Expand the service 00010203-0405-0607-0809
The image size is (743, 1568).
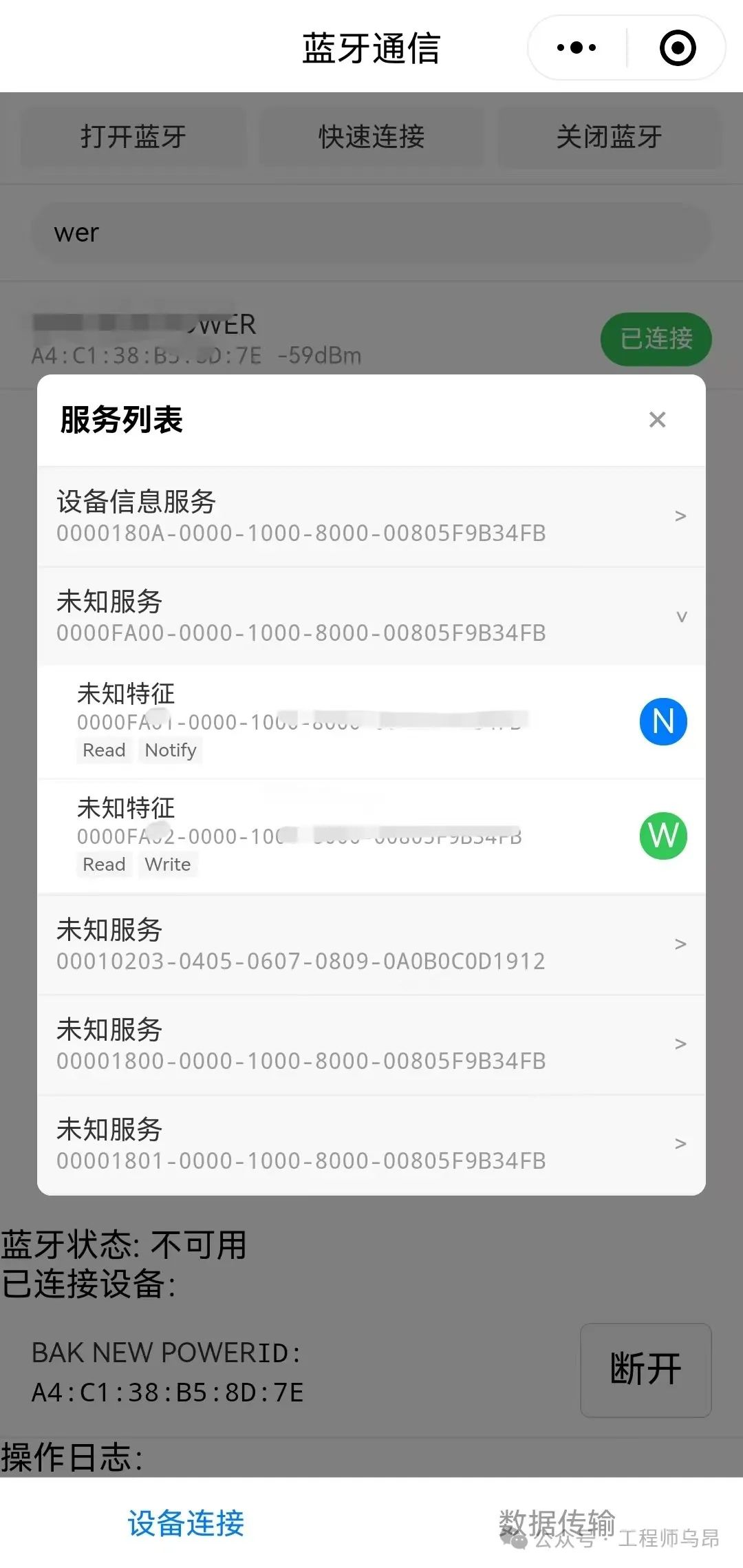[371, 944]
